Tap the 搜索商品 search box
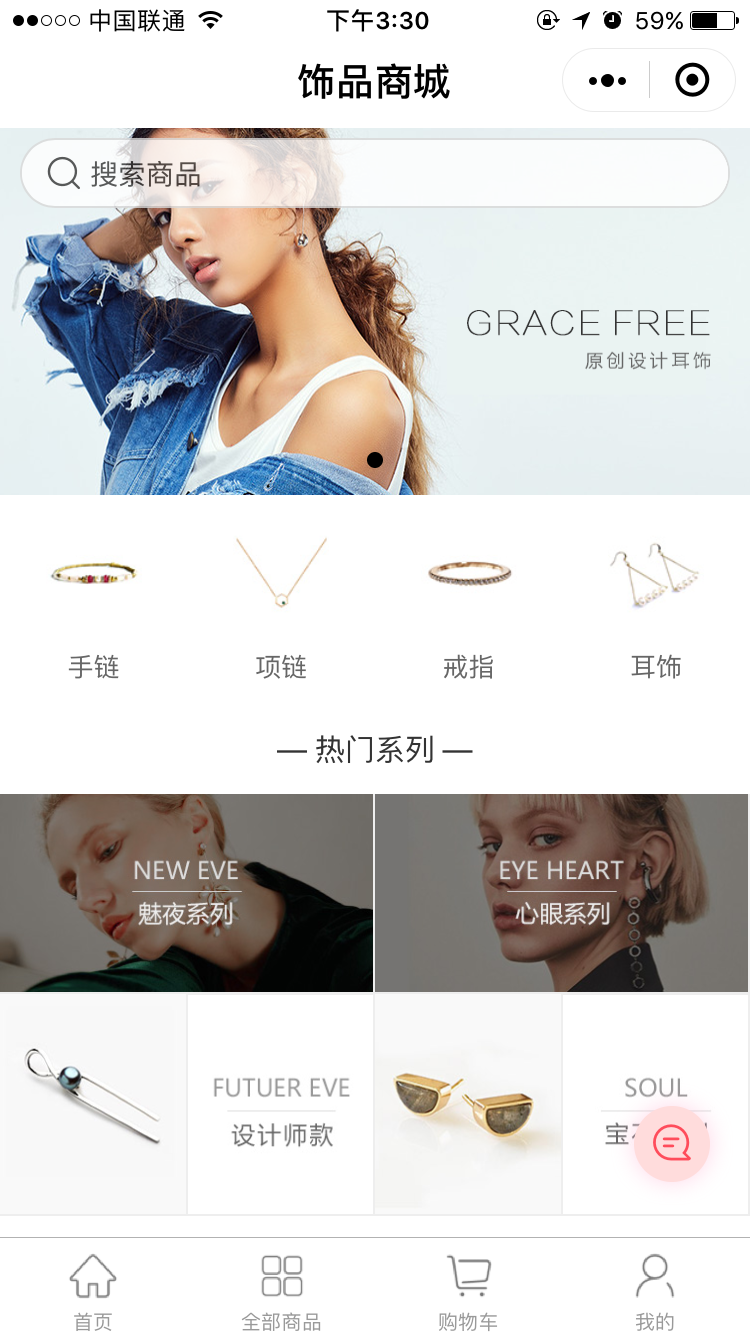Viewport: 750px width, 1334px height. pos(375,173)
